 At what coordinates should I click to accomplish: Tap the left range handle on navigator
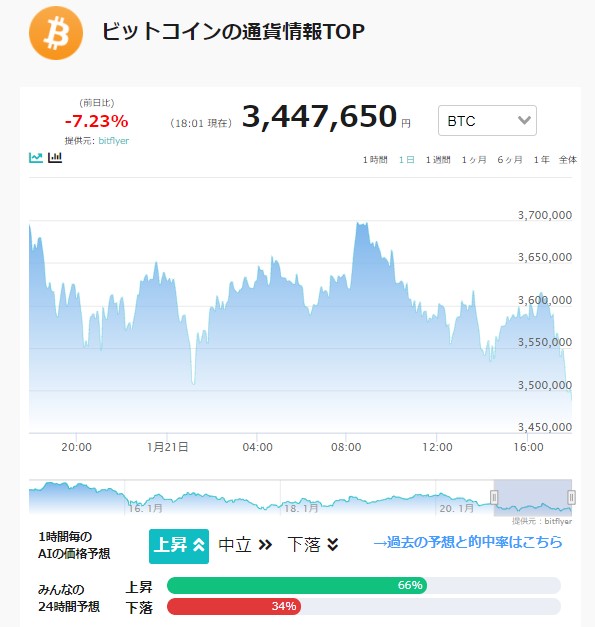(x=494, y=497)
